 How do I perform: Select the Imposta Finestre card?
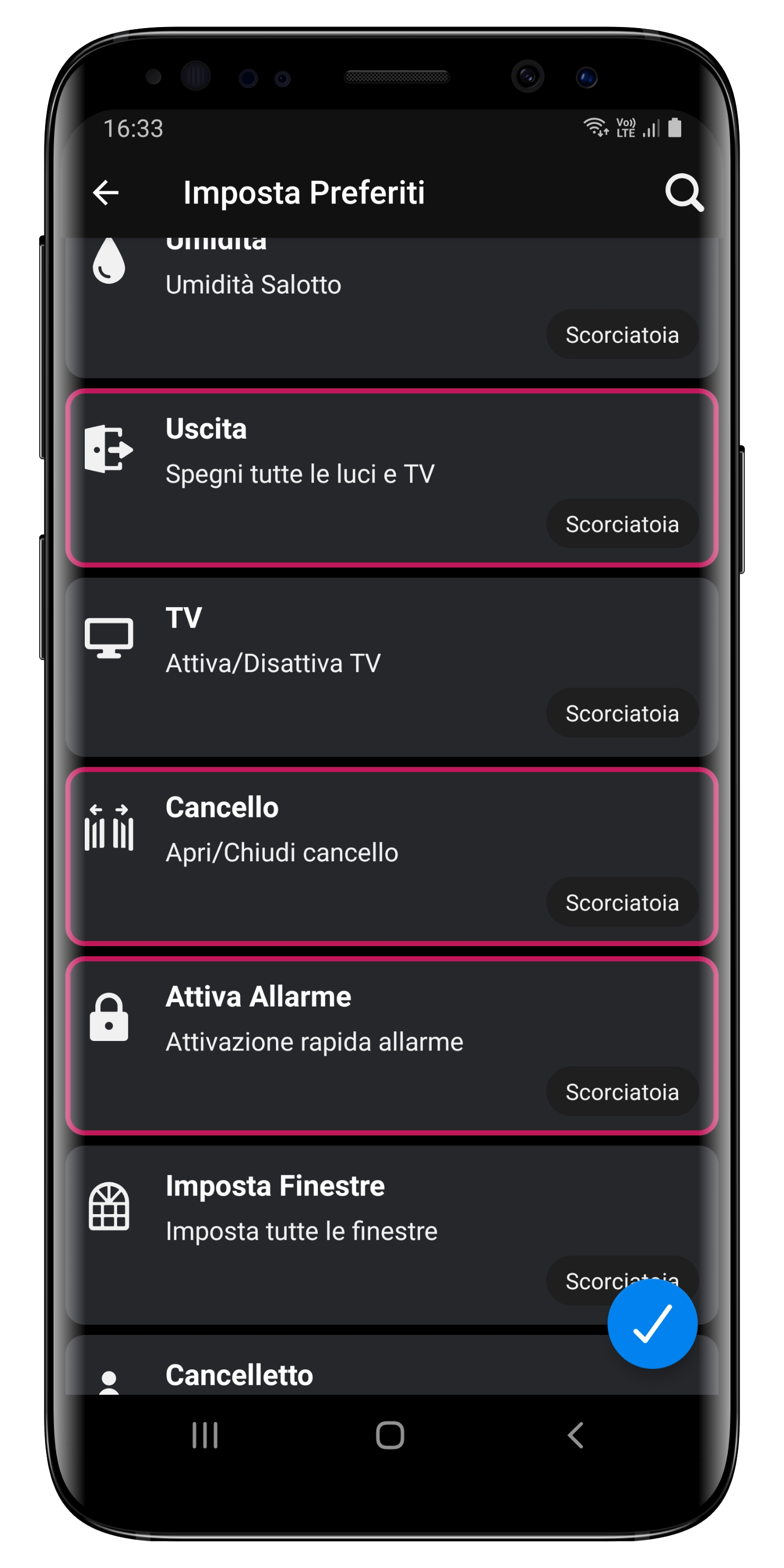click(392, 1235)
